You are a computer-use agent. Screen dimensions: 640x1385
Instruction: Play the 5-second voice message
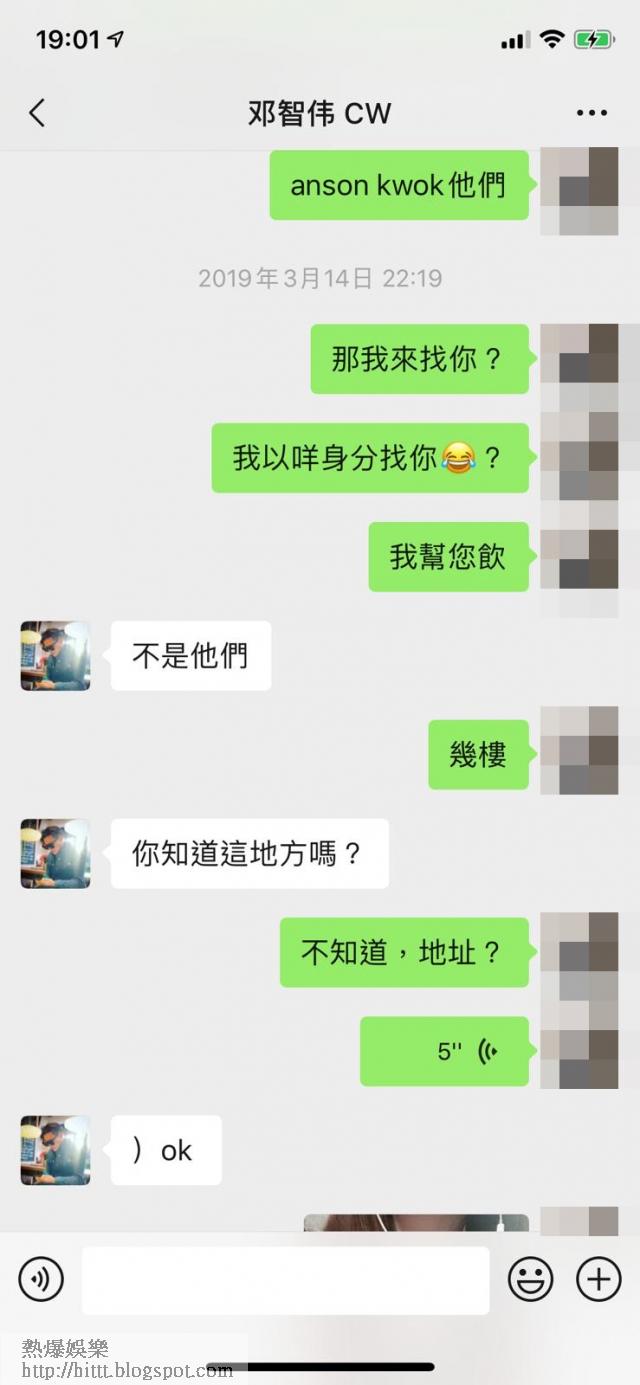click(x=445, y=1051)
